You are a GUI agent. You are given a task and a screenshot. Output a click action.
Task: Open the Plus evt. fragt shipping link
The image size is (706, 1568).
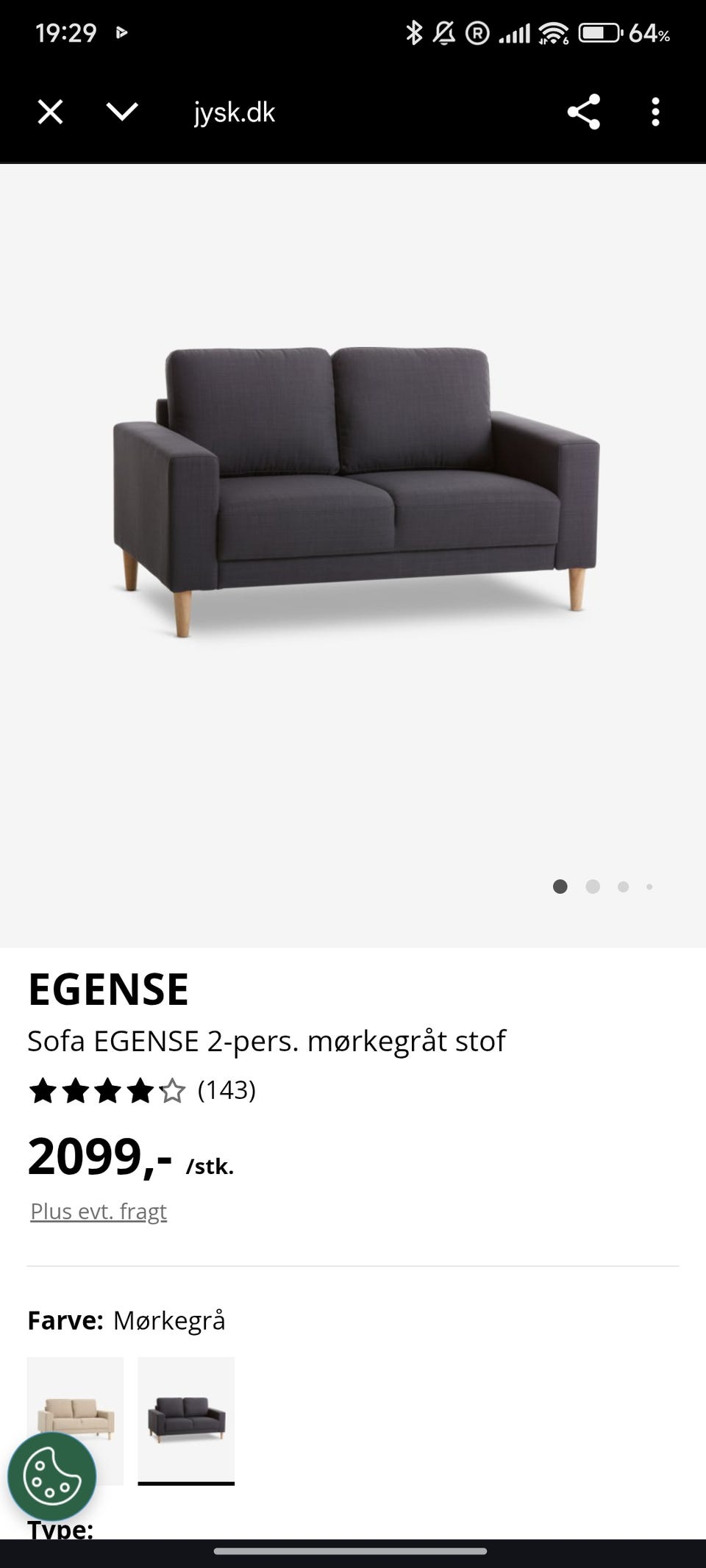tap(98, 1210)
